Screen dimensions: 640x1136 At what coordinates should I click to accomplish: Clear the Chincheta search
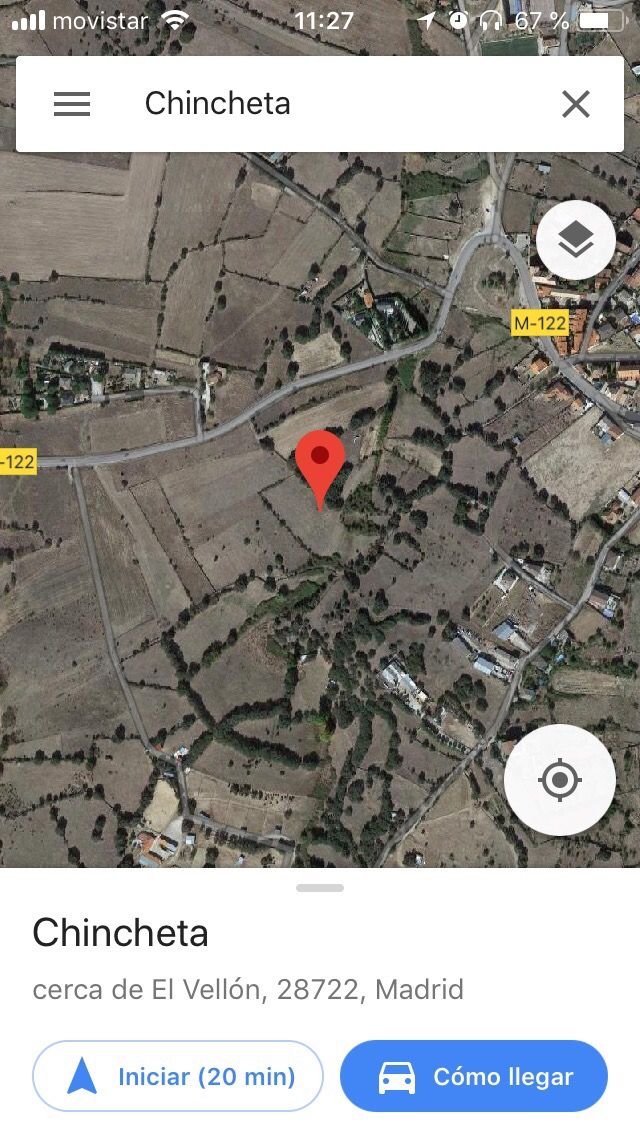tap(575, 104)
